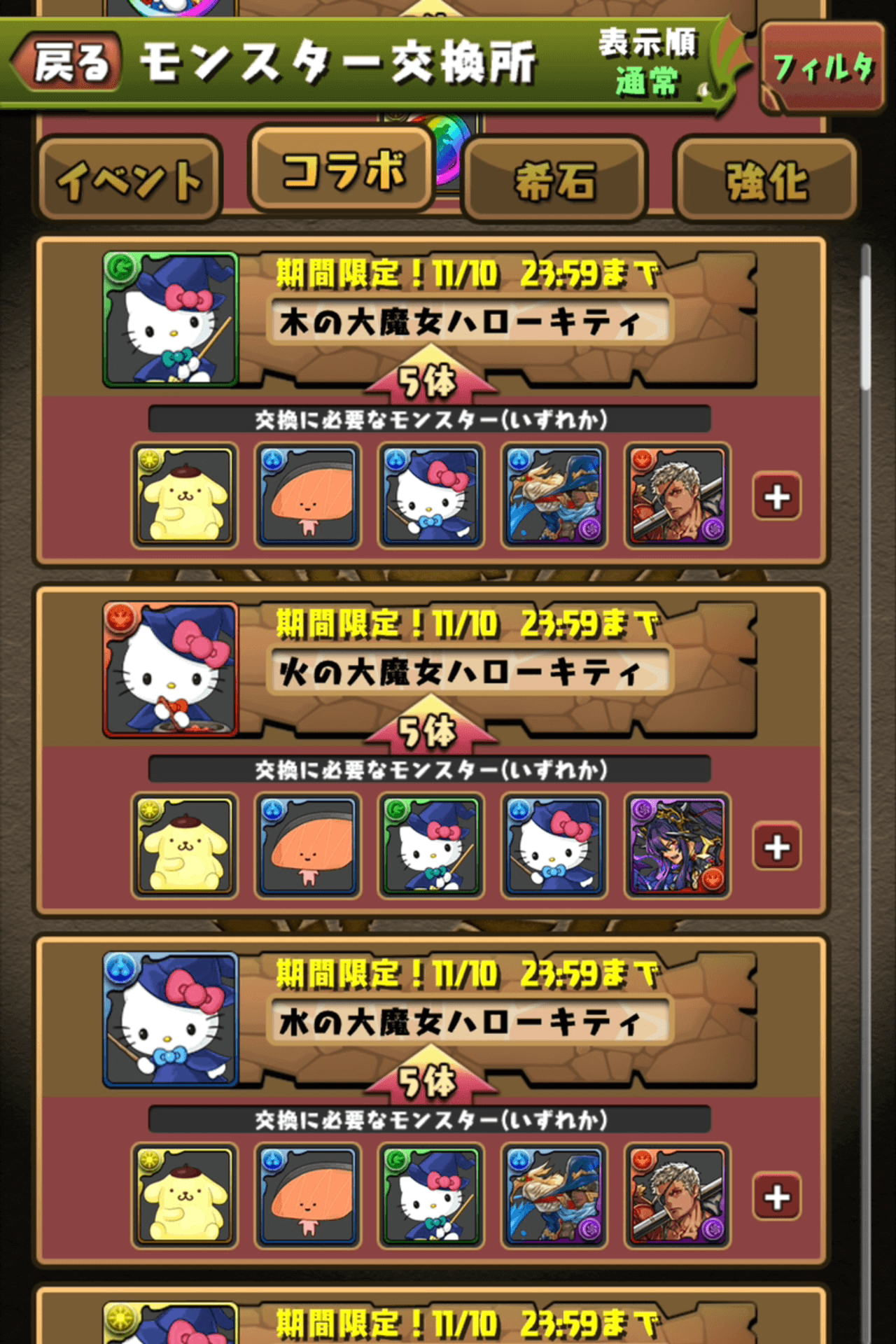This screenshot has height=1344, width=896.
Task: Expand required monsters for 木の大魔女ハローキティ
Action: point(777,497)
